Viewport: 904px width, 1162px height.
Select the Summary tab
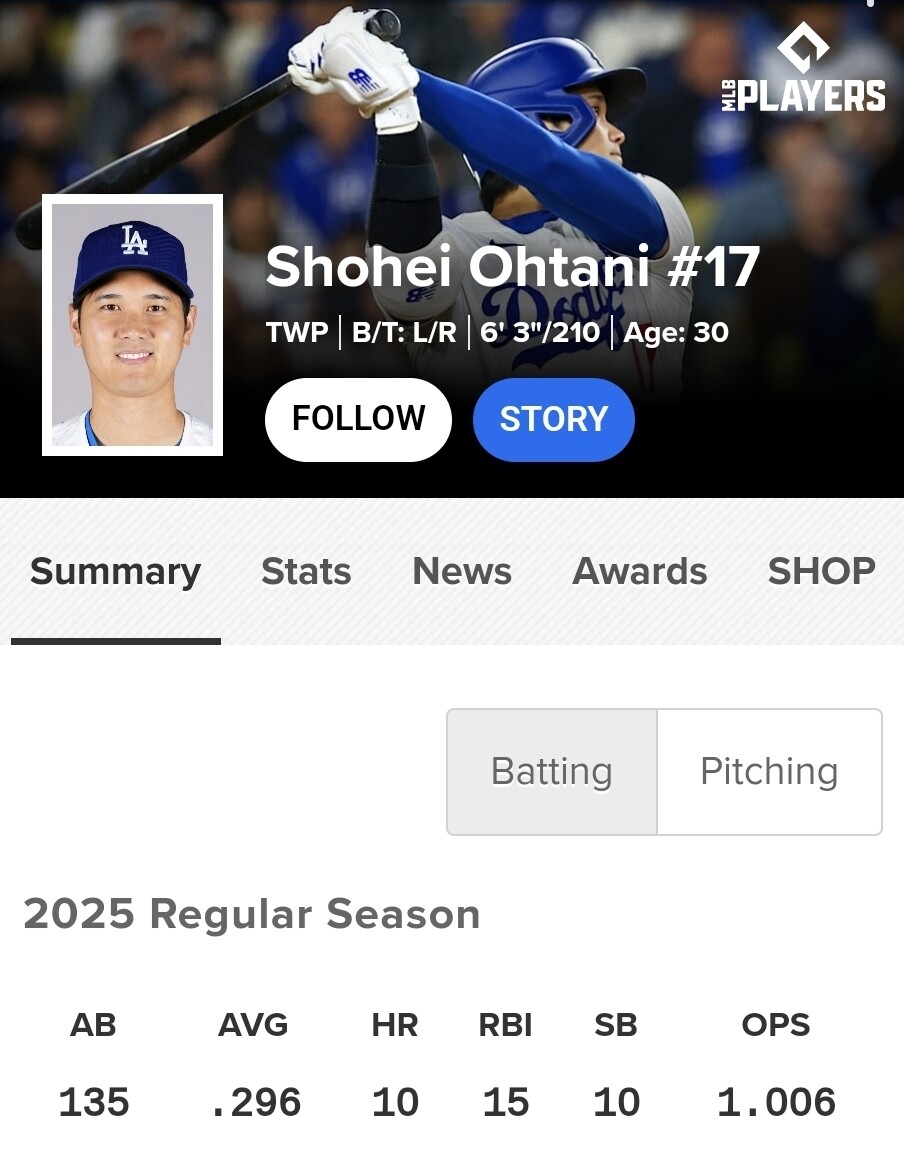click(x=115, y=571)
